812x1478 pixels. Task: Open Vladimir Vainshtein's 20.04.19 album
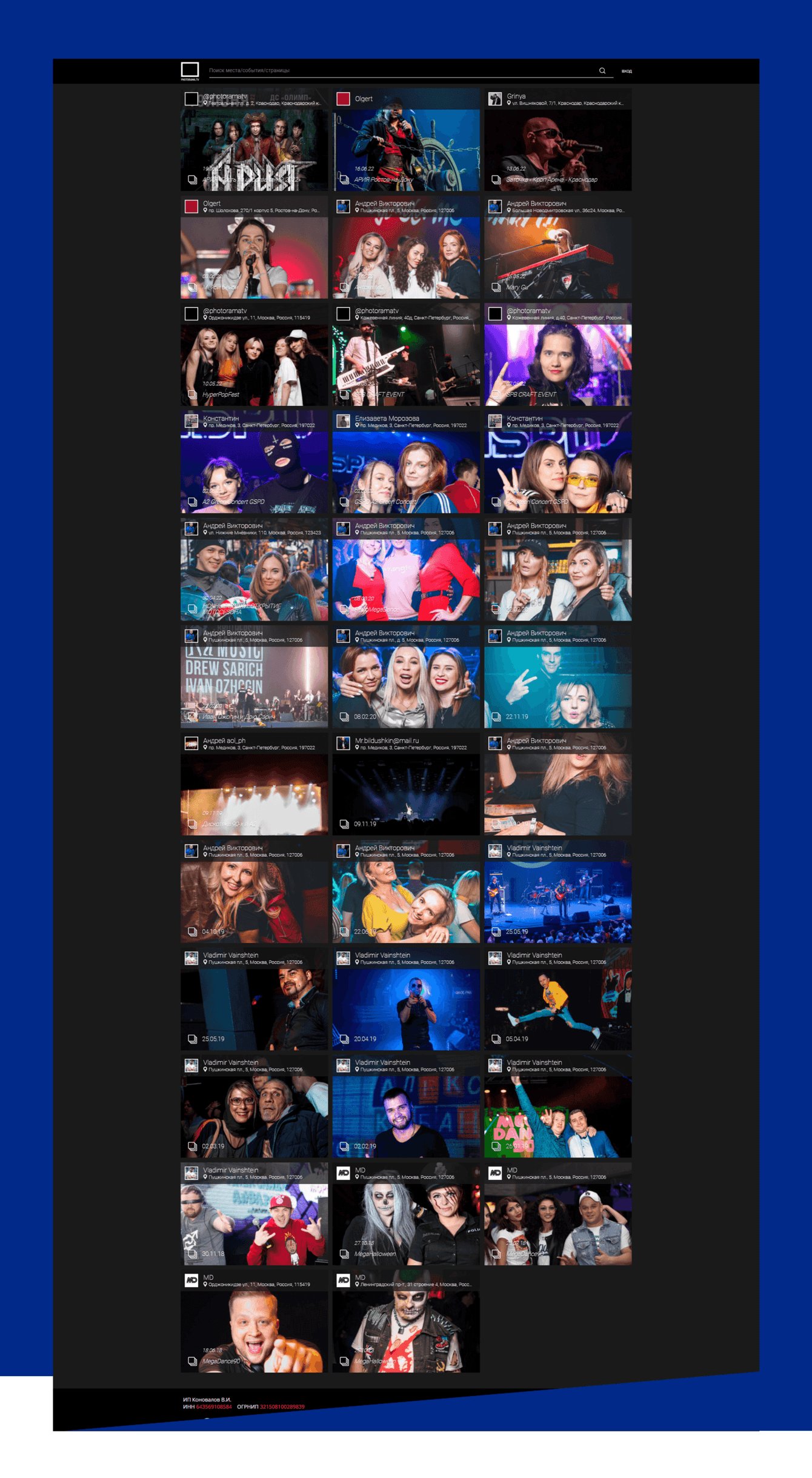pos(406,1008)
